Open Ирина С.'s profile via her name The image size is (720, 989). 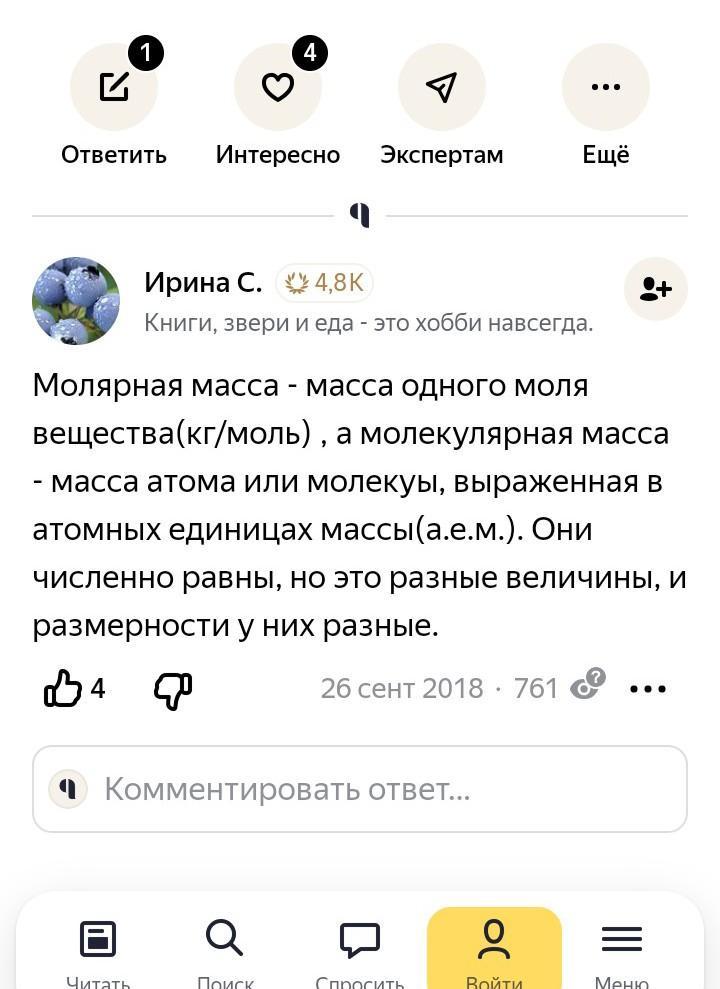click(x=203, y=283)
